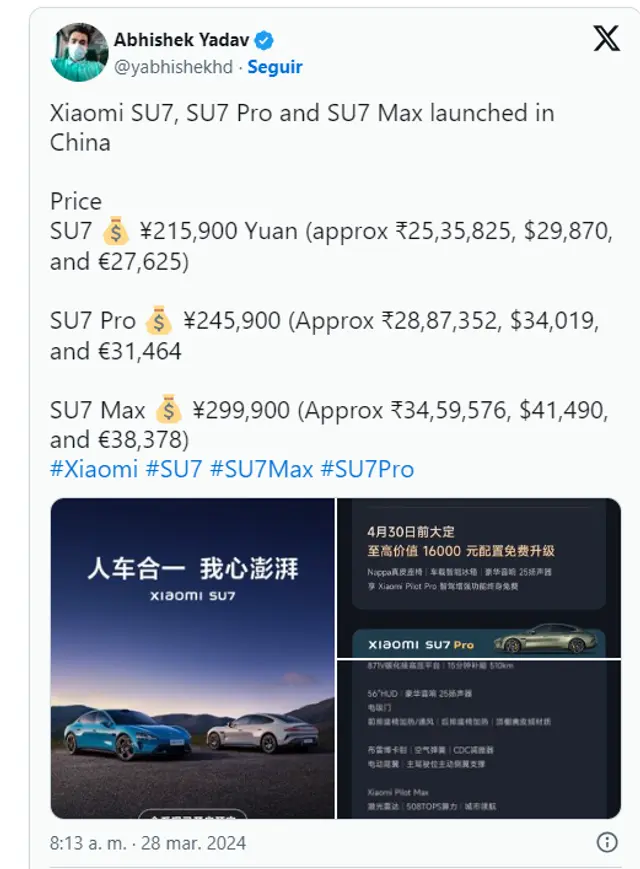This screenshot has width=640, height=869.
Task: Open the #Xiaomi hashtag
Action: click(94, 469)
